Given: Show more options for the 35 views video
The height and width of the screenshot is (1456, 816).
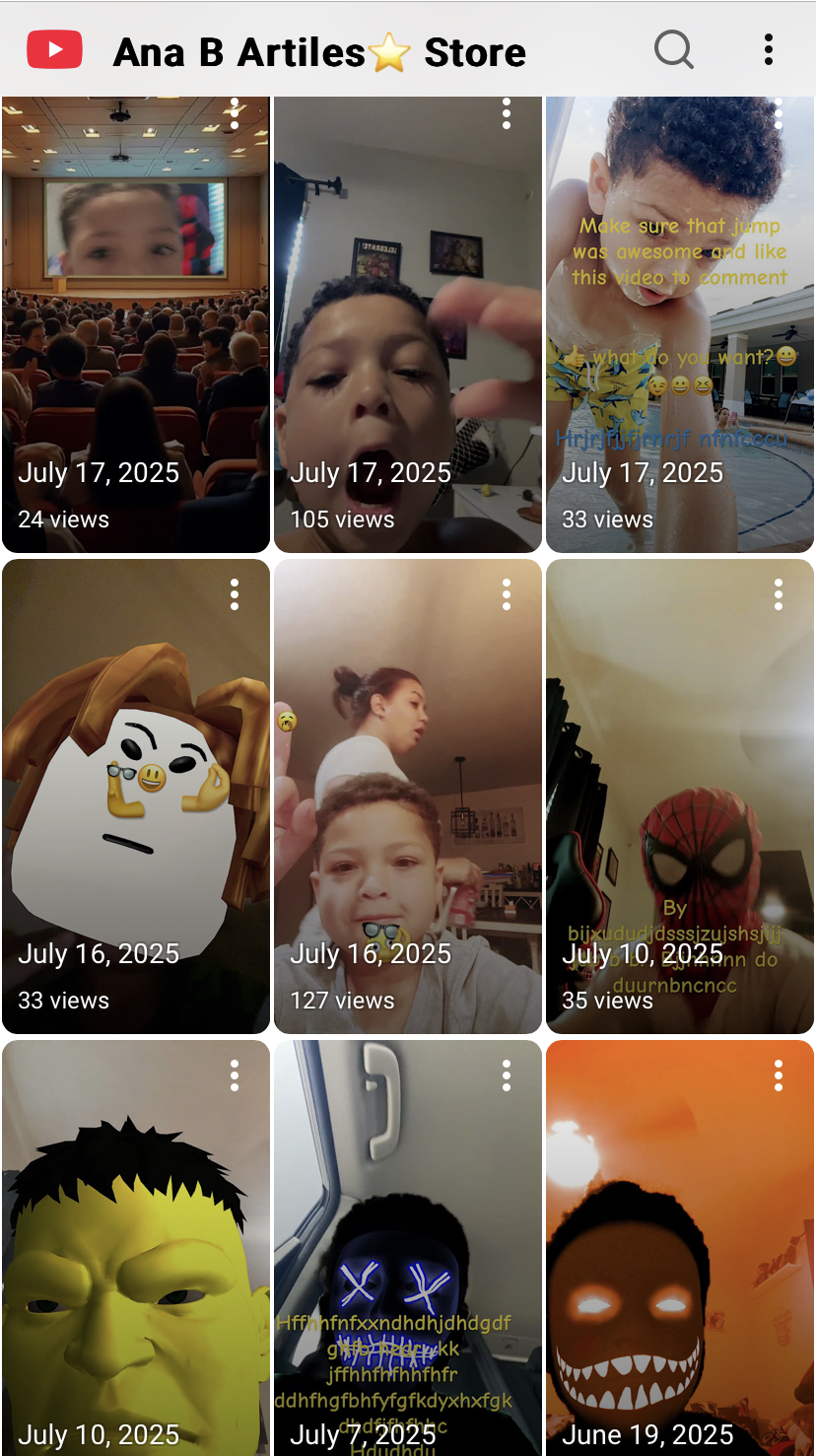Looking at the screenshot, I should click(779, 594).
